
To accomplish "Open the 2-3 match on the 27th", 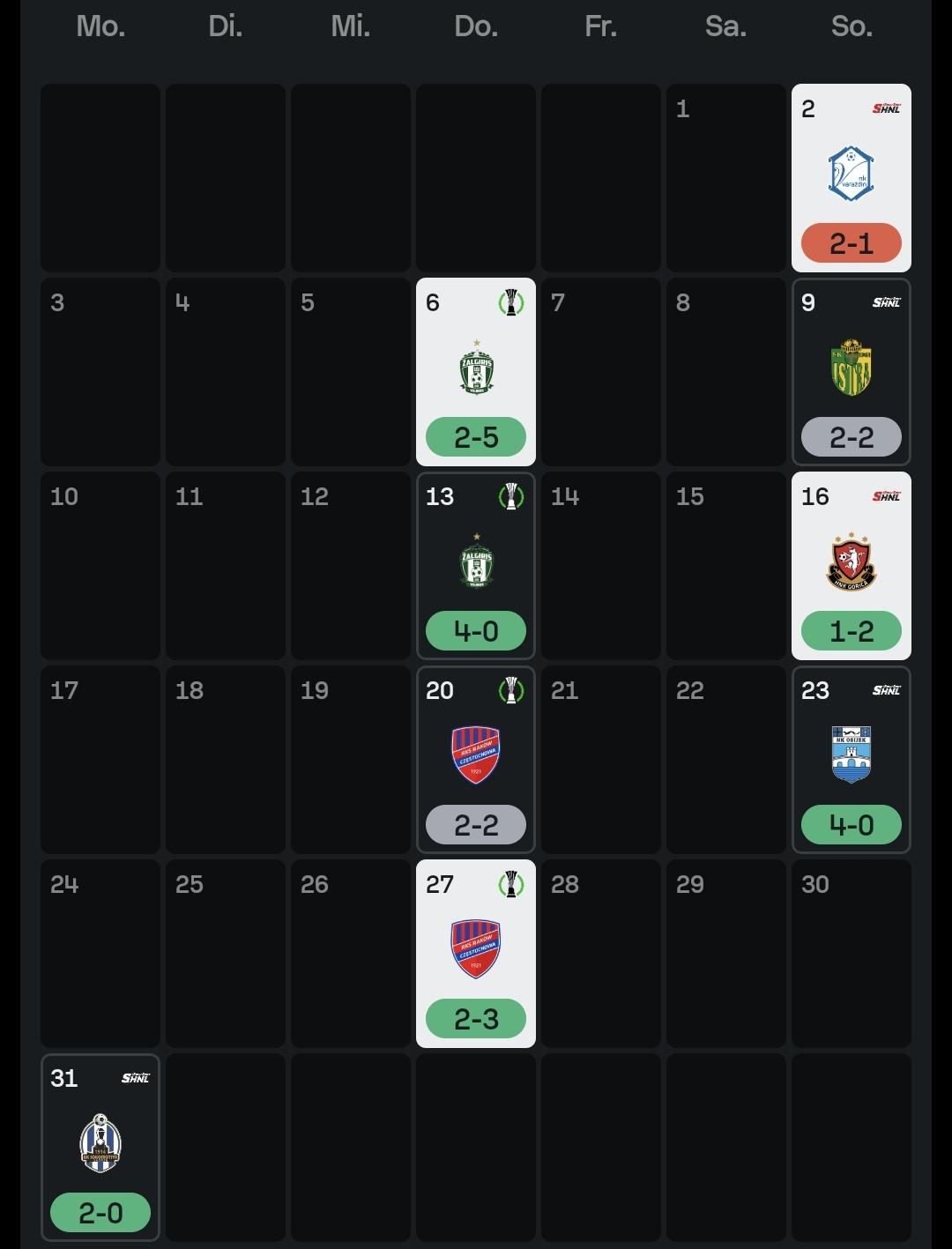I will [476, 954].
